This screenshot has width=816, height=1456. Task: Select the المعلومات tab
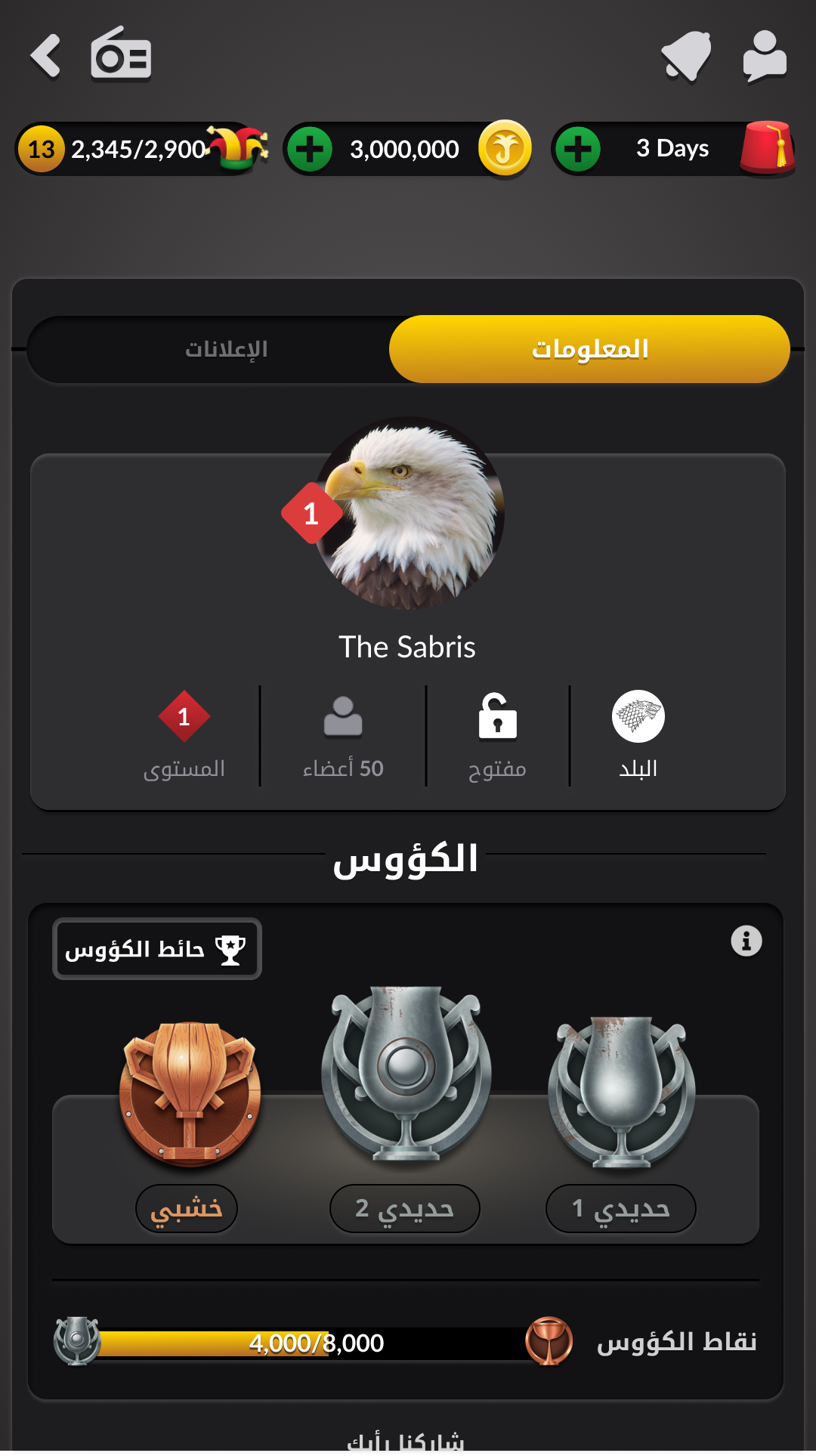(x=589, y=349)
